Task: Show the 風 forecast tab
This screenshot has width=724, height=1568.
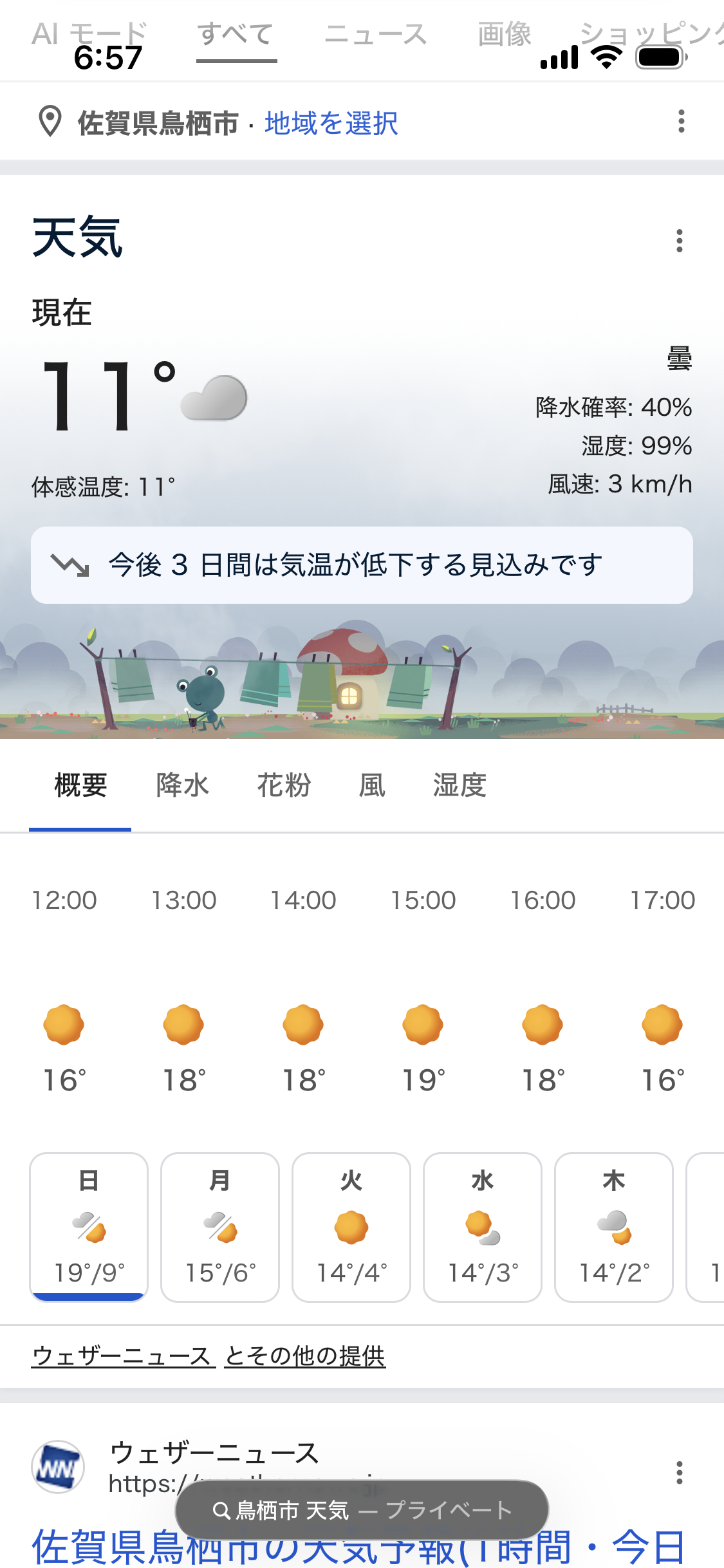Action: [372, 785]
